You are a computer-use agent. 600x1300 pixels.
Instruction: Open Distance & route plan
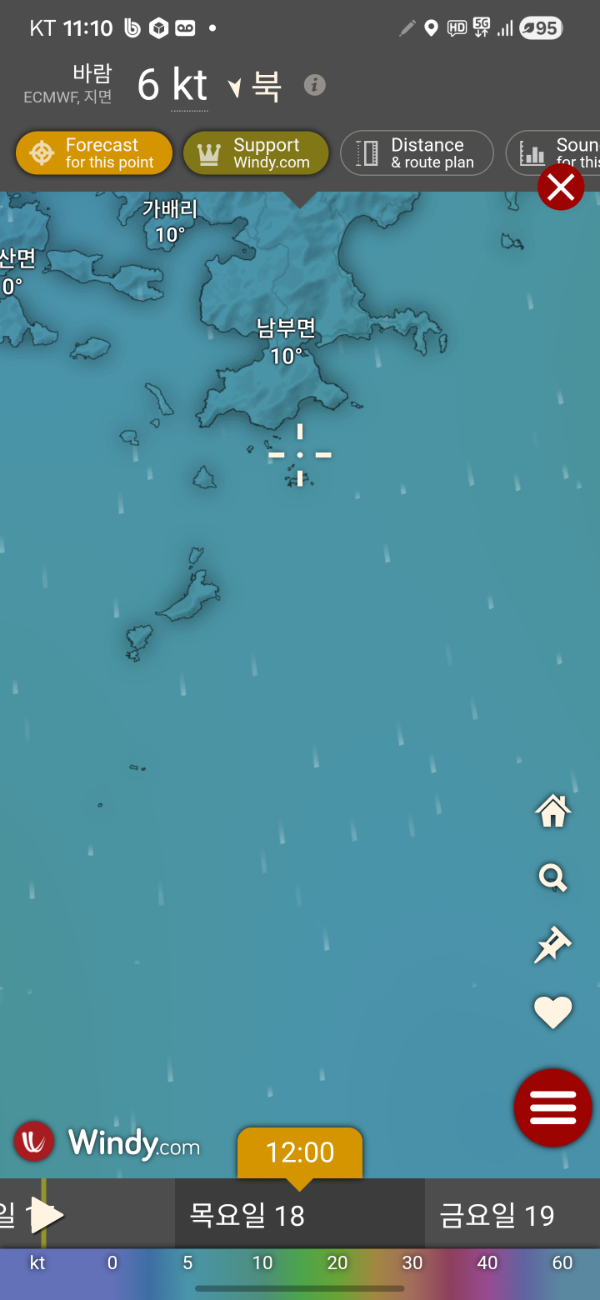tap(417, 153)
